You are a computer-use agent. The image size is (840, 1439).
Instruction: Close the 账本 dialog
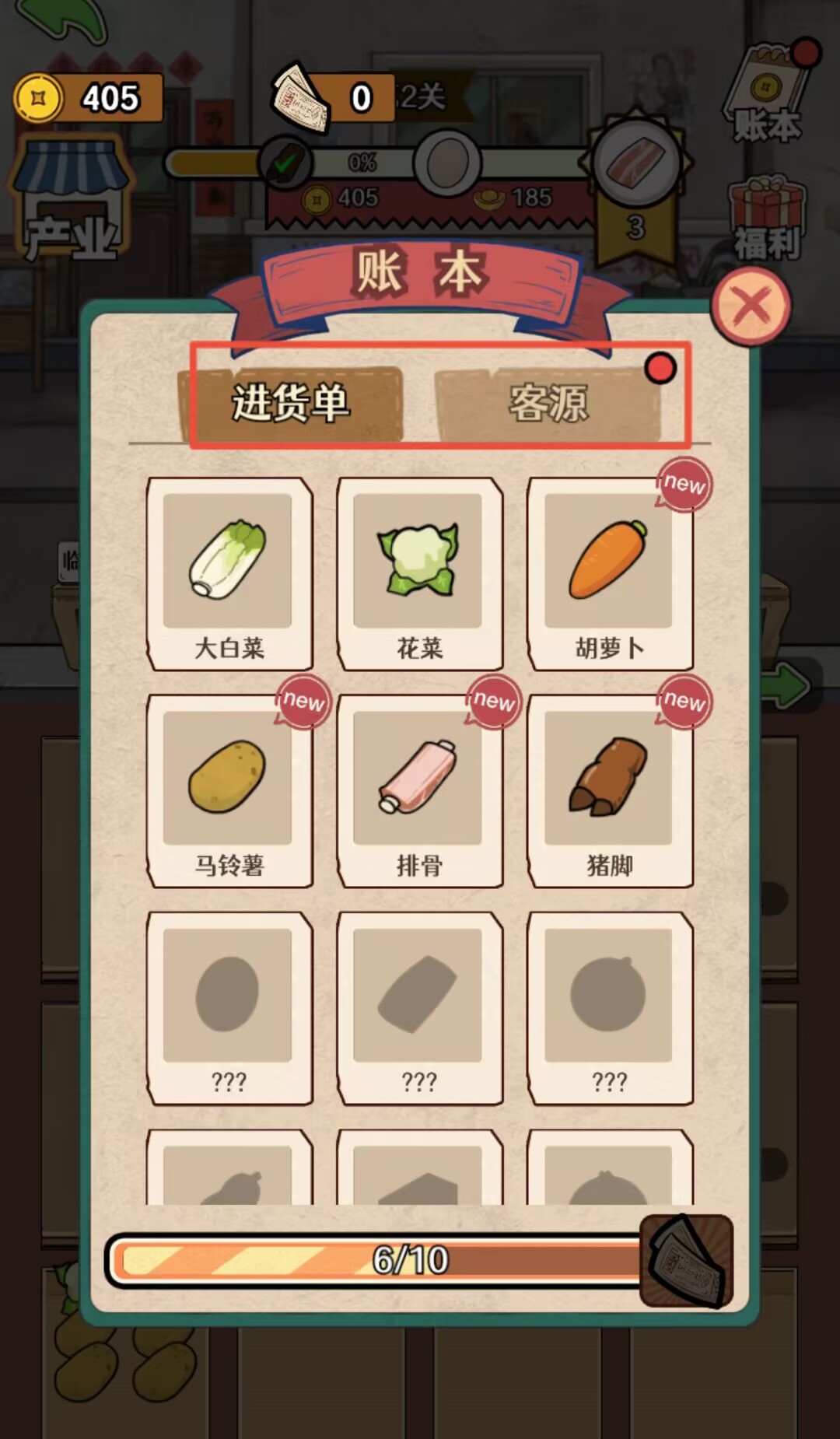(x=751, y=306)
